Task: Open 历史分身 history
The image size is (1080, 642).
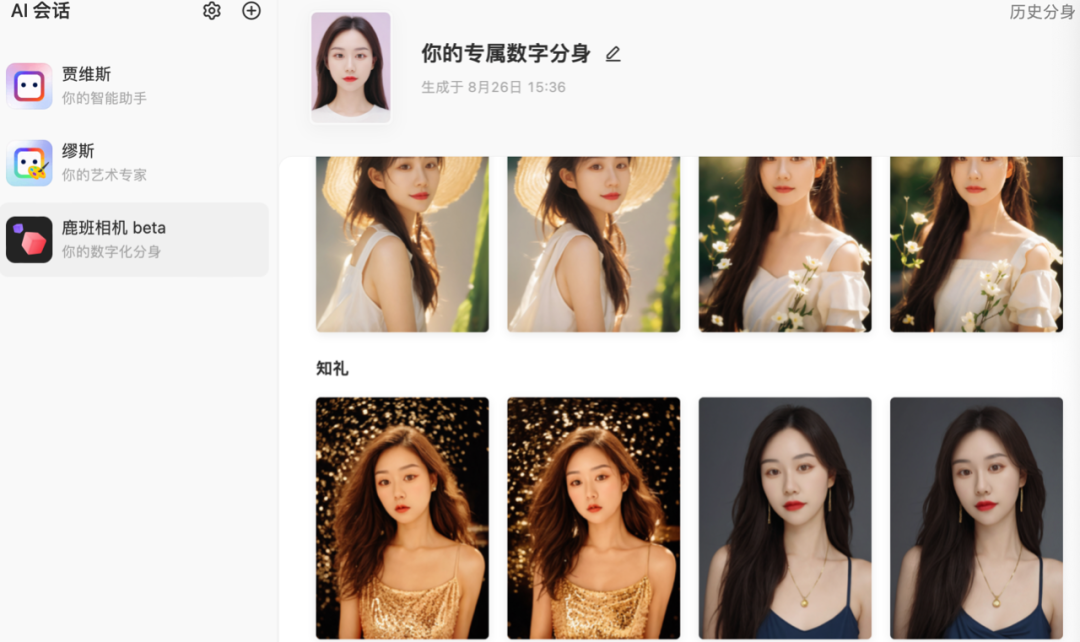Action: coord(1042,12)
